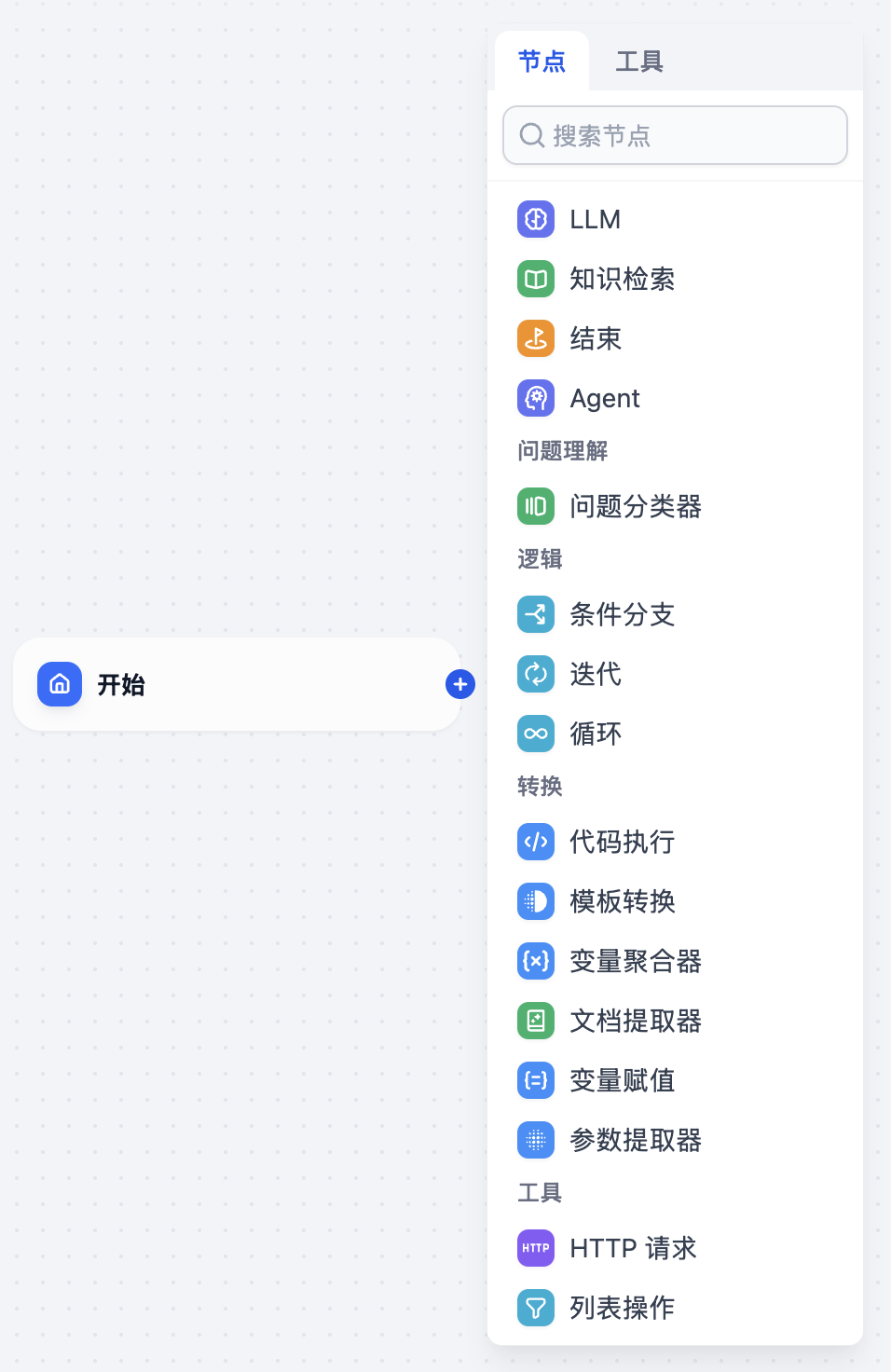Screen dimensions: 891x1372
Task: Add the 变量聚合器 node
Action: [x=635, y=961]
